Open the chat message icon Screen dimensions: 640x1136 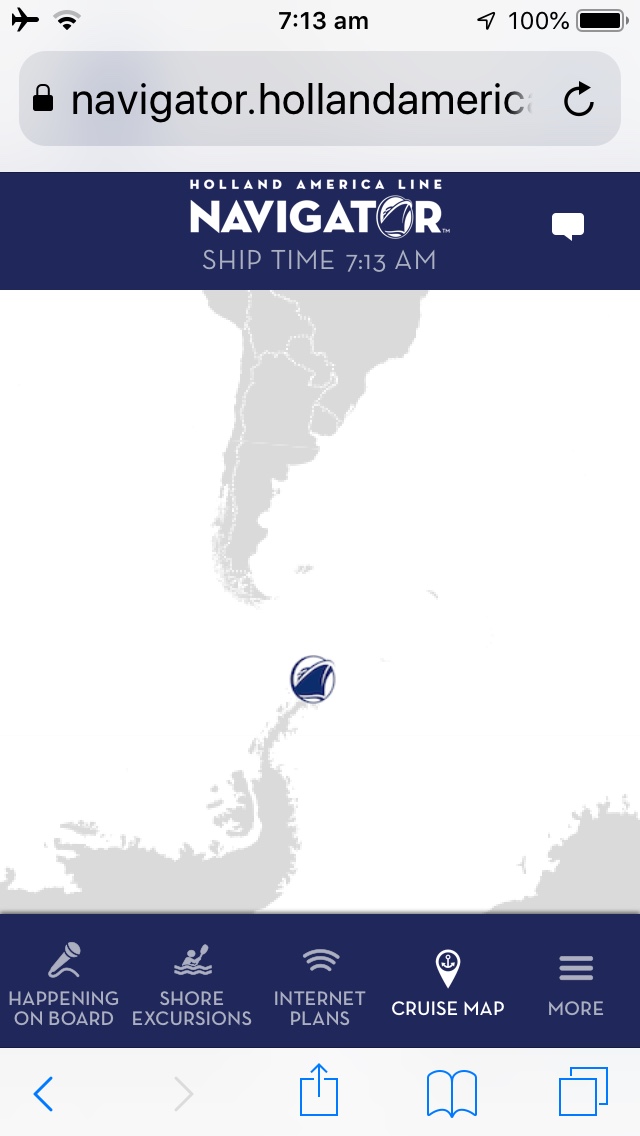pyautogui.click(x=568, y=227)
